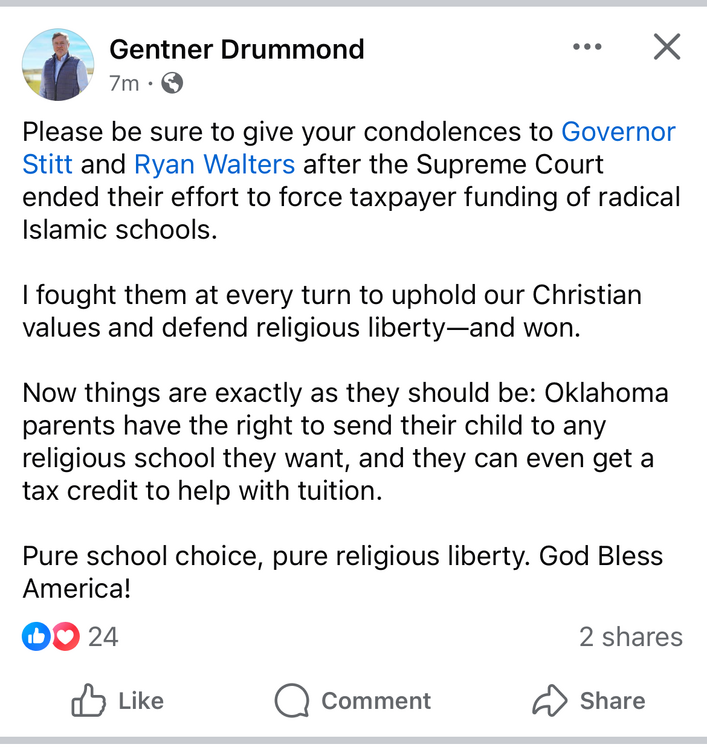
Task: Open the post's three-dot options menu
Action: coord(587,47)
